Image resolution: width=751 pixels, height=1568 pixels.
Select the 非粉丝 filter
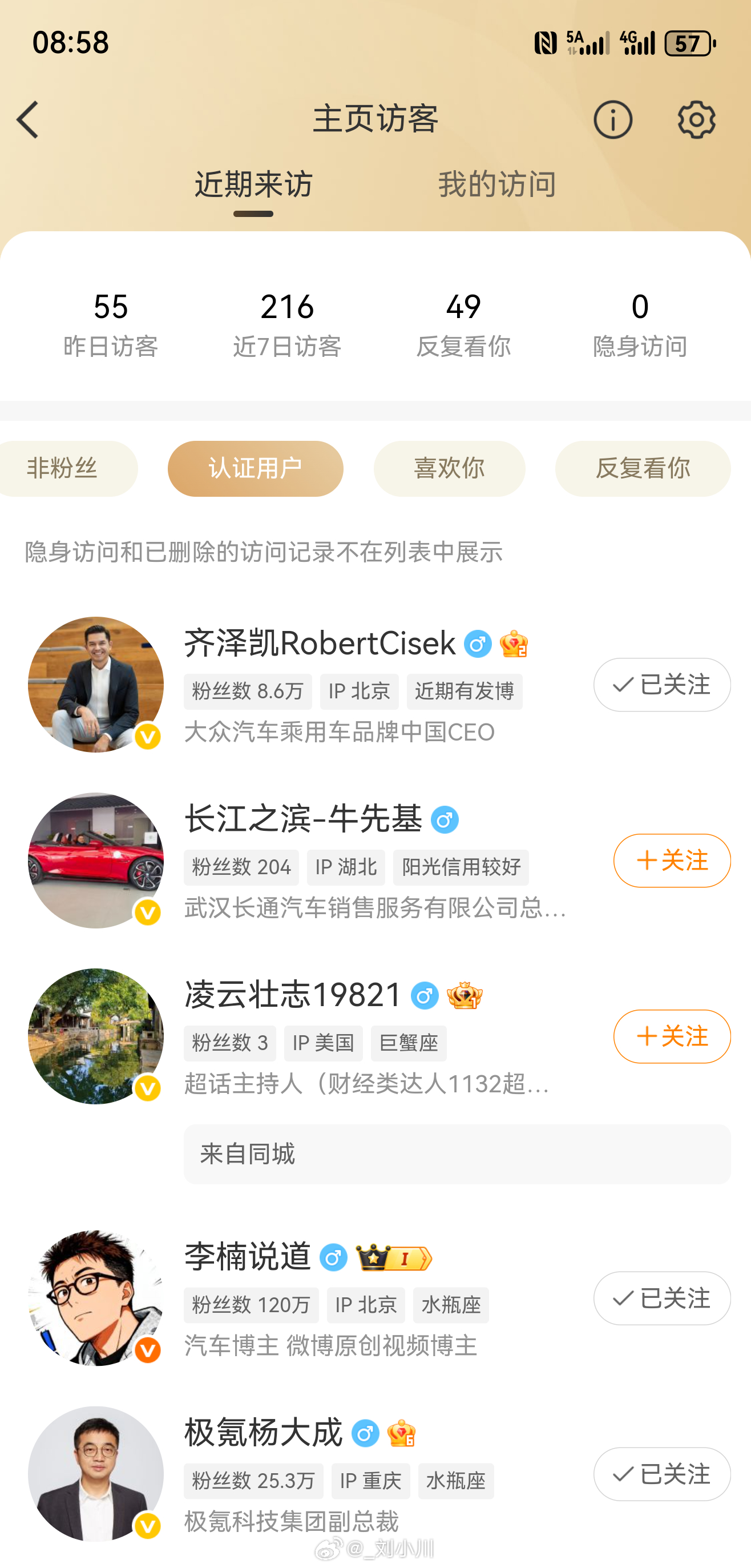(x=67, y=468)
